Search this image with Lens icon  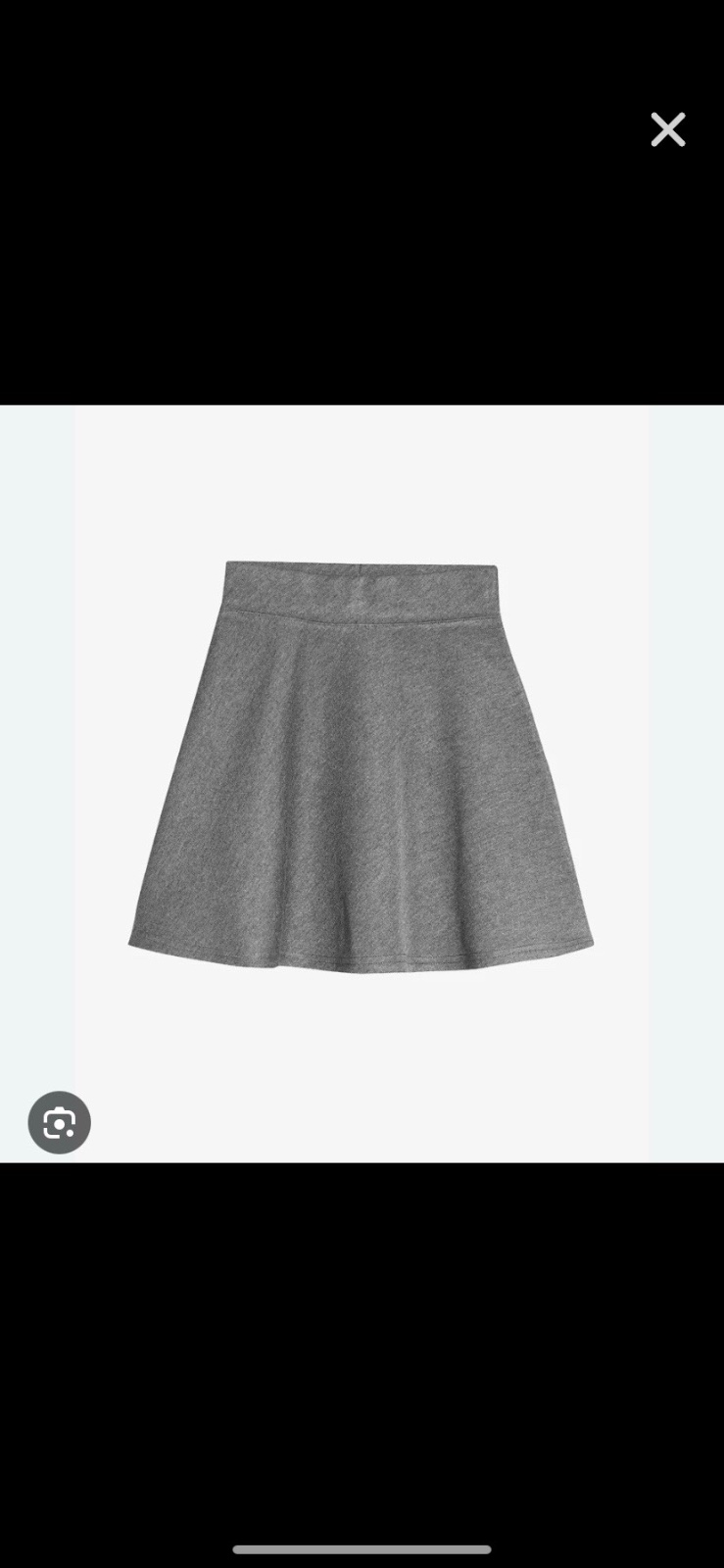pos(60,1122)
